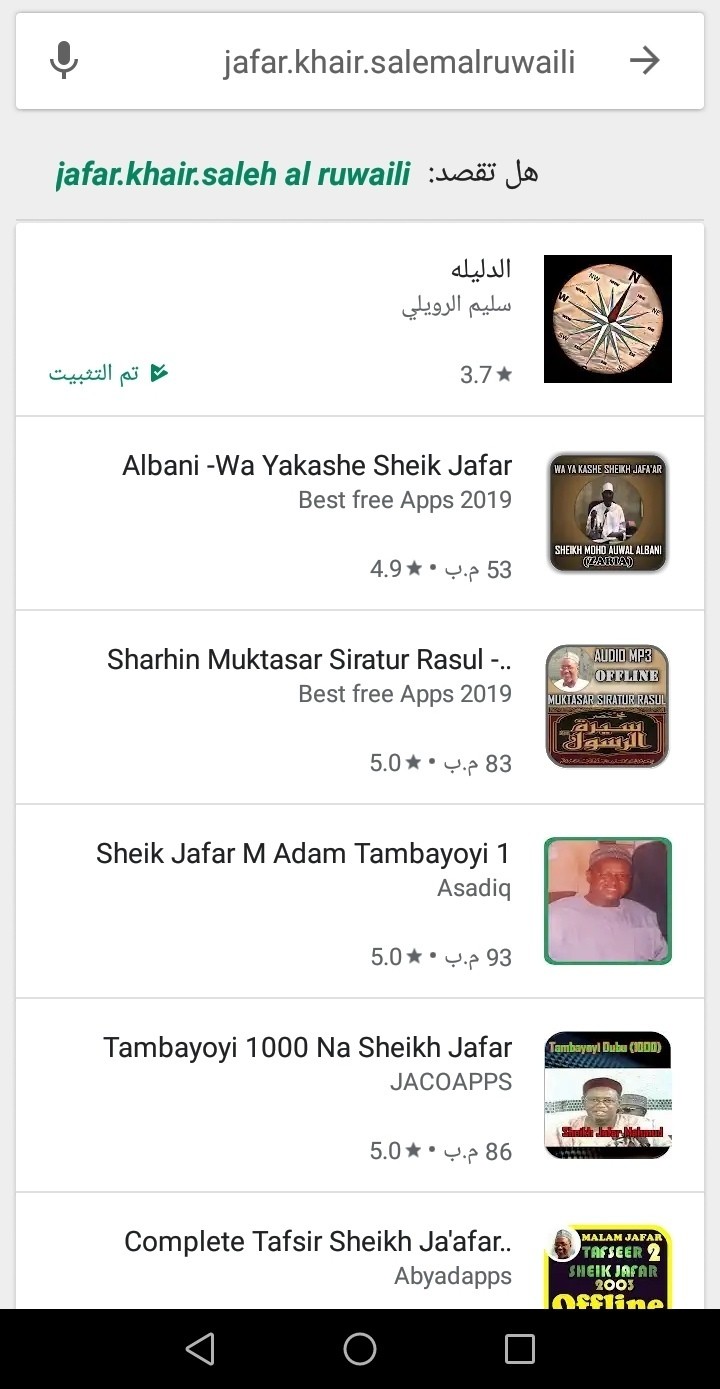720x1389 pixels.
Task: Go back using the system back button
Action: tap(200, 1349)
